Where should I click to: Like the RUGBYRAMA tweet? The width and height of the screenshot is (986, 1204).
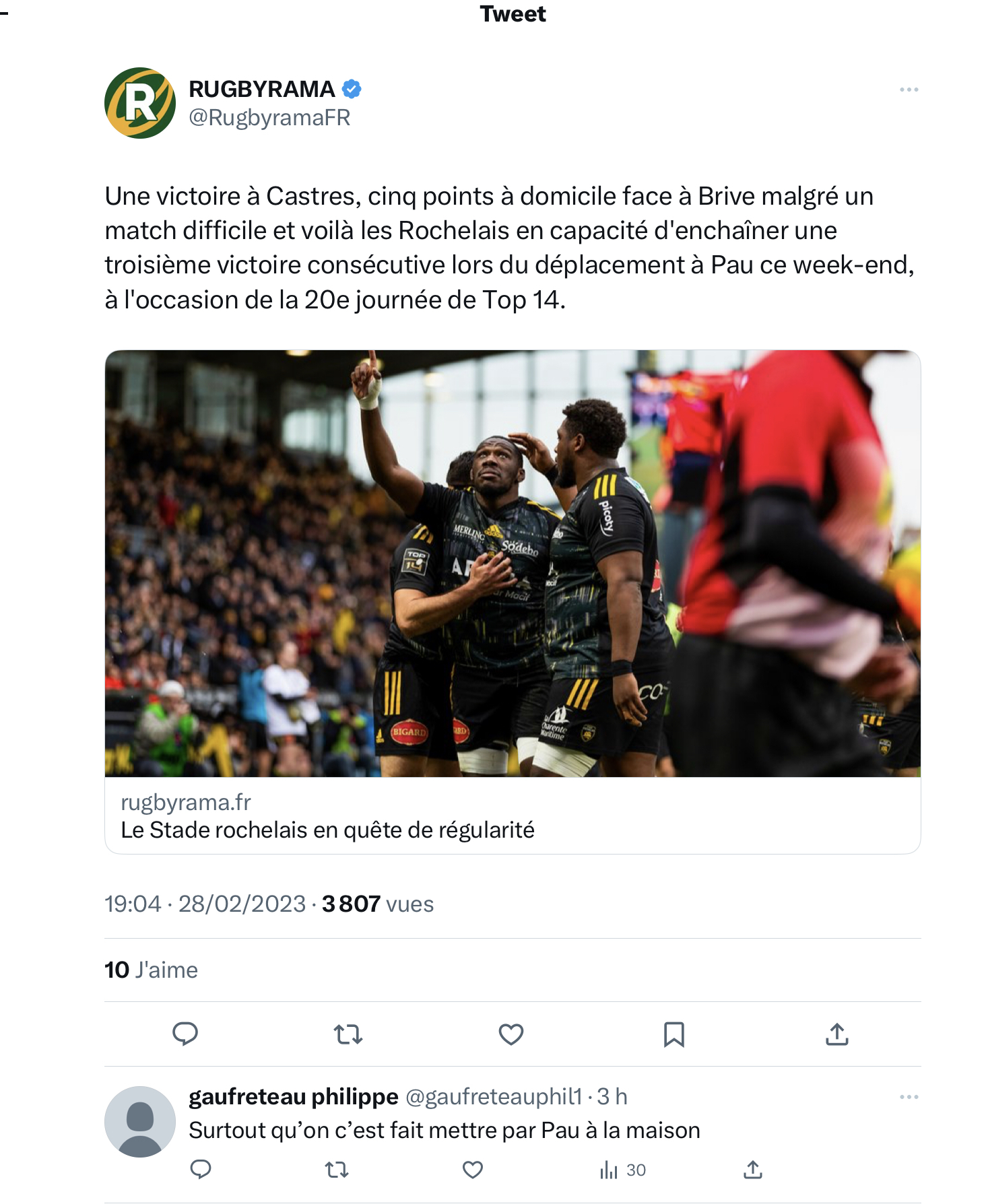point(511,1034)
